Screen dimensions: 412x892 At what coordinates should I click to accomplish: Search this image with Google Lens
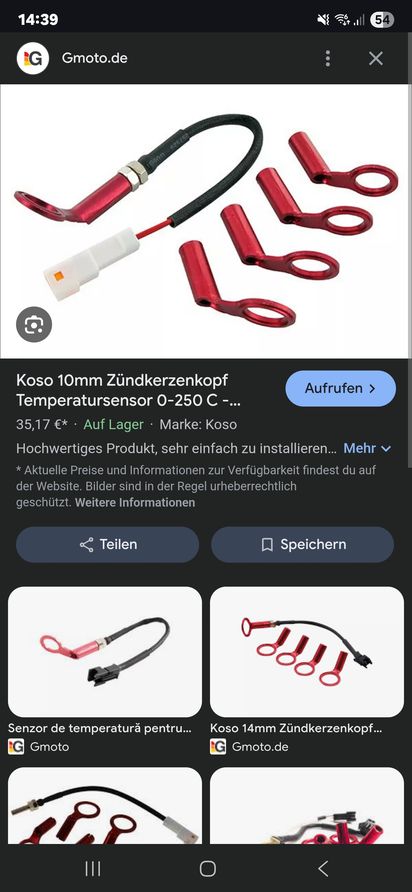coord(34,324)
